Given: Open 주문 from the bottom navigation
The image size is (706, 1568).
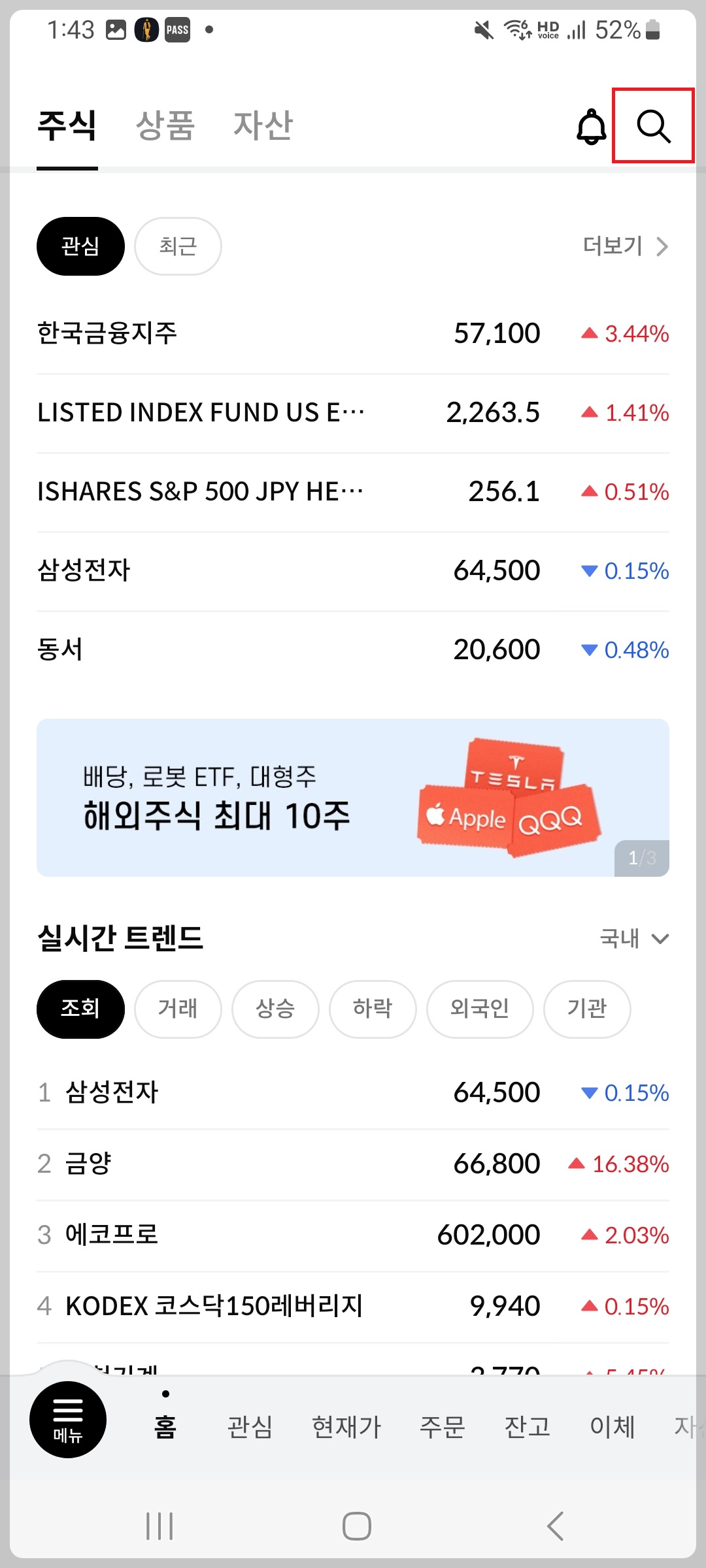Looking at the screenshot, I should coord(442,1428).
